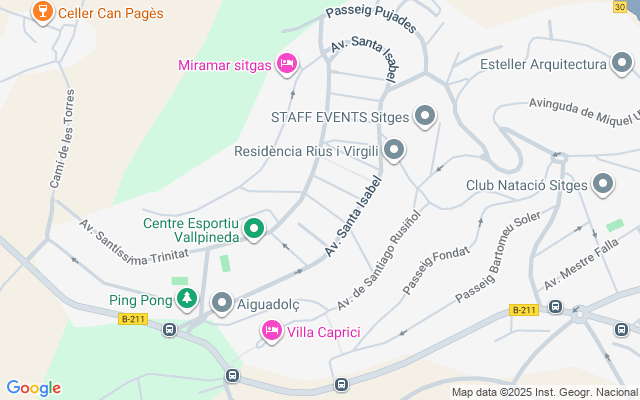Viewport: 640px width, 400px height.
Task: Select the Residència Rius i Virgili marker
Action: pos(394,152)
